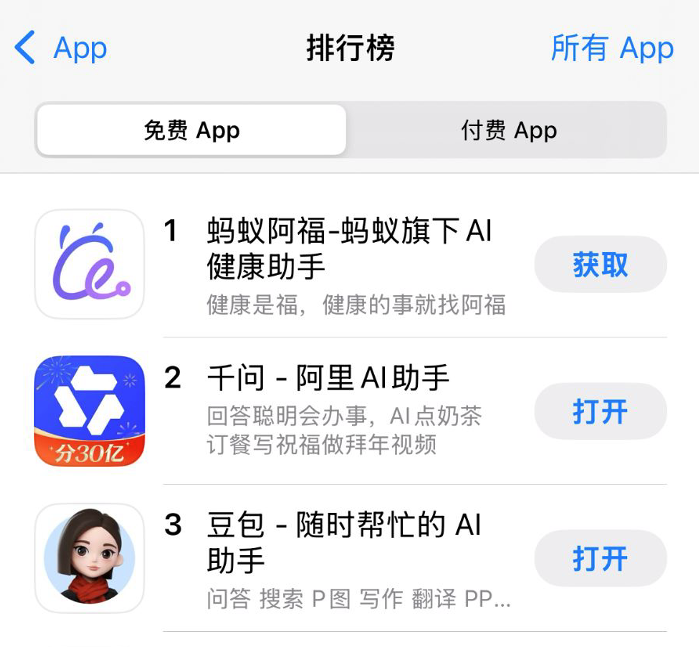Viewport: 699px width, 647px height.
Task: Select the 免费 App segment
Action: point(192,130)
